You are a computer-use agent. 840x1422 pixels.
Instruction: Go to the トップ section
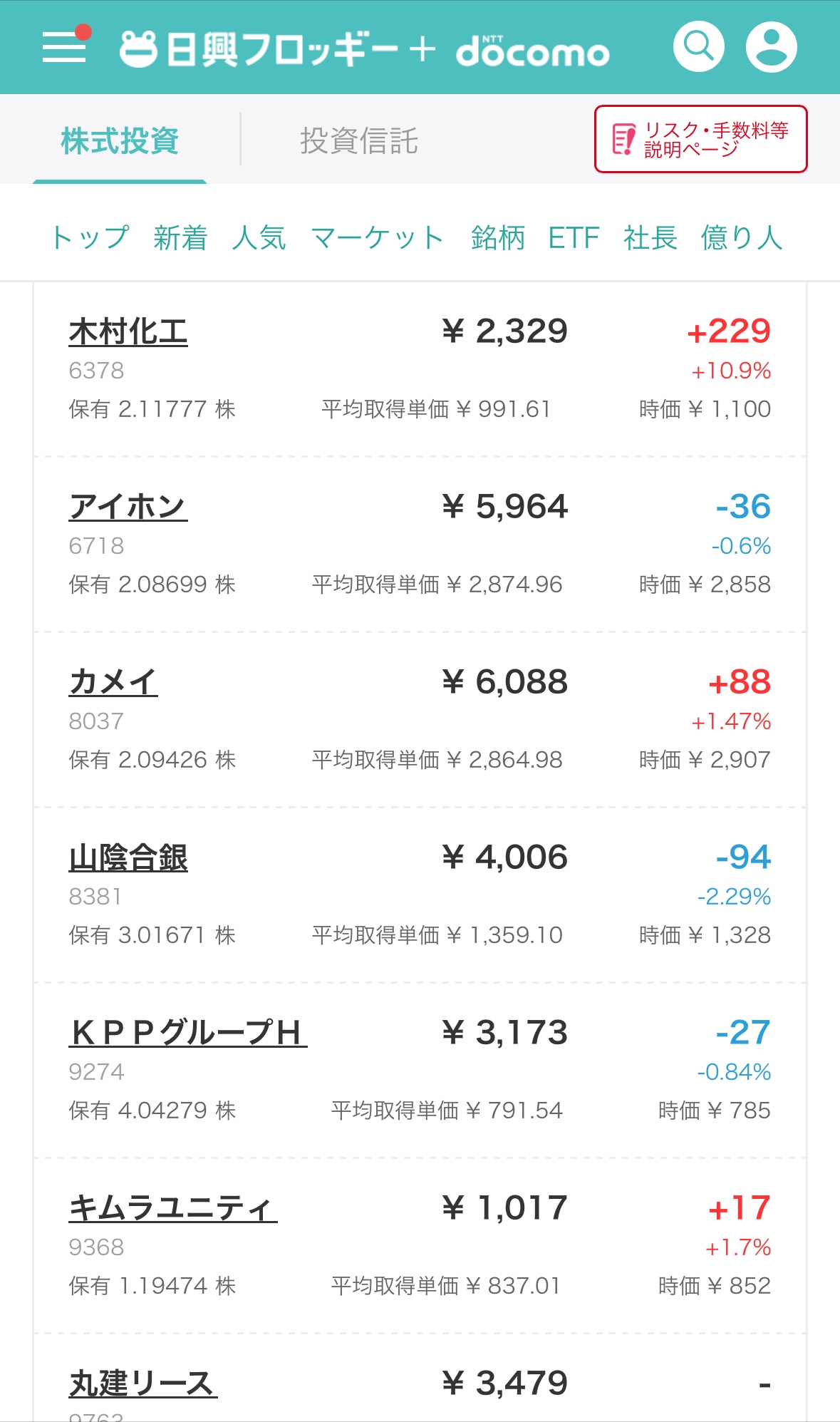[90, 237]
